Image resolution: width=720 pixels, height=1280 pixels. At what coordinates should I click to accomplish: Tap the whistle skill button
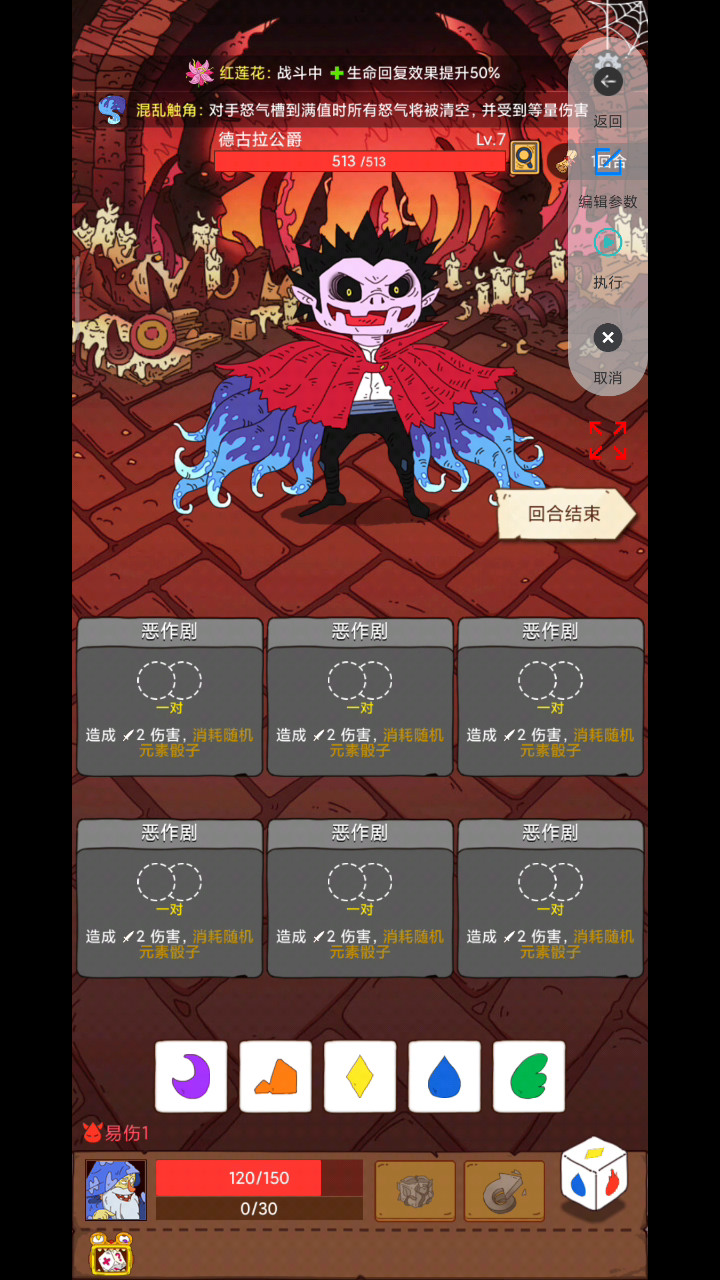click(x=504, y=1191)
